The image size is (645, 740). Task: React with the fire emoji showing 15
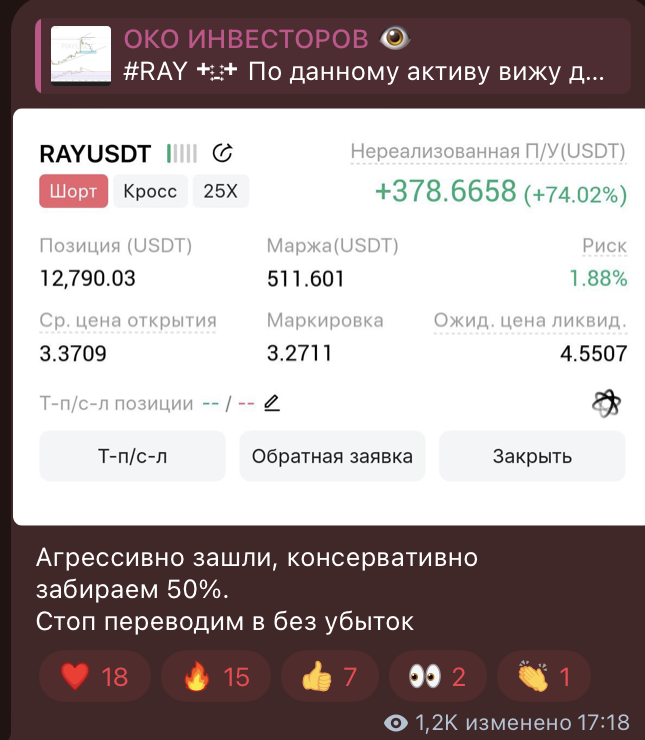click(215, 677)
